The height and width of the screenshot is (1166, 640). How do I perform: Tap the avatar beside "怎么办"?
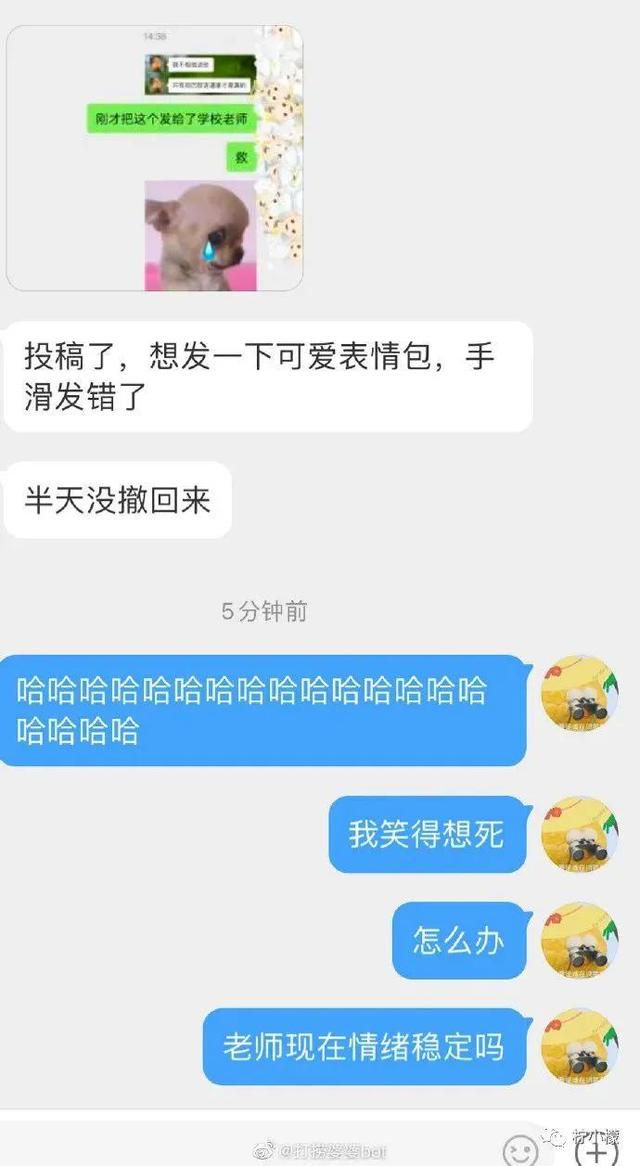580,940
